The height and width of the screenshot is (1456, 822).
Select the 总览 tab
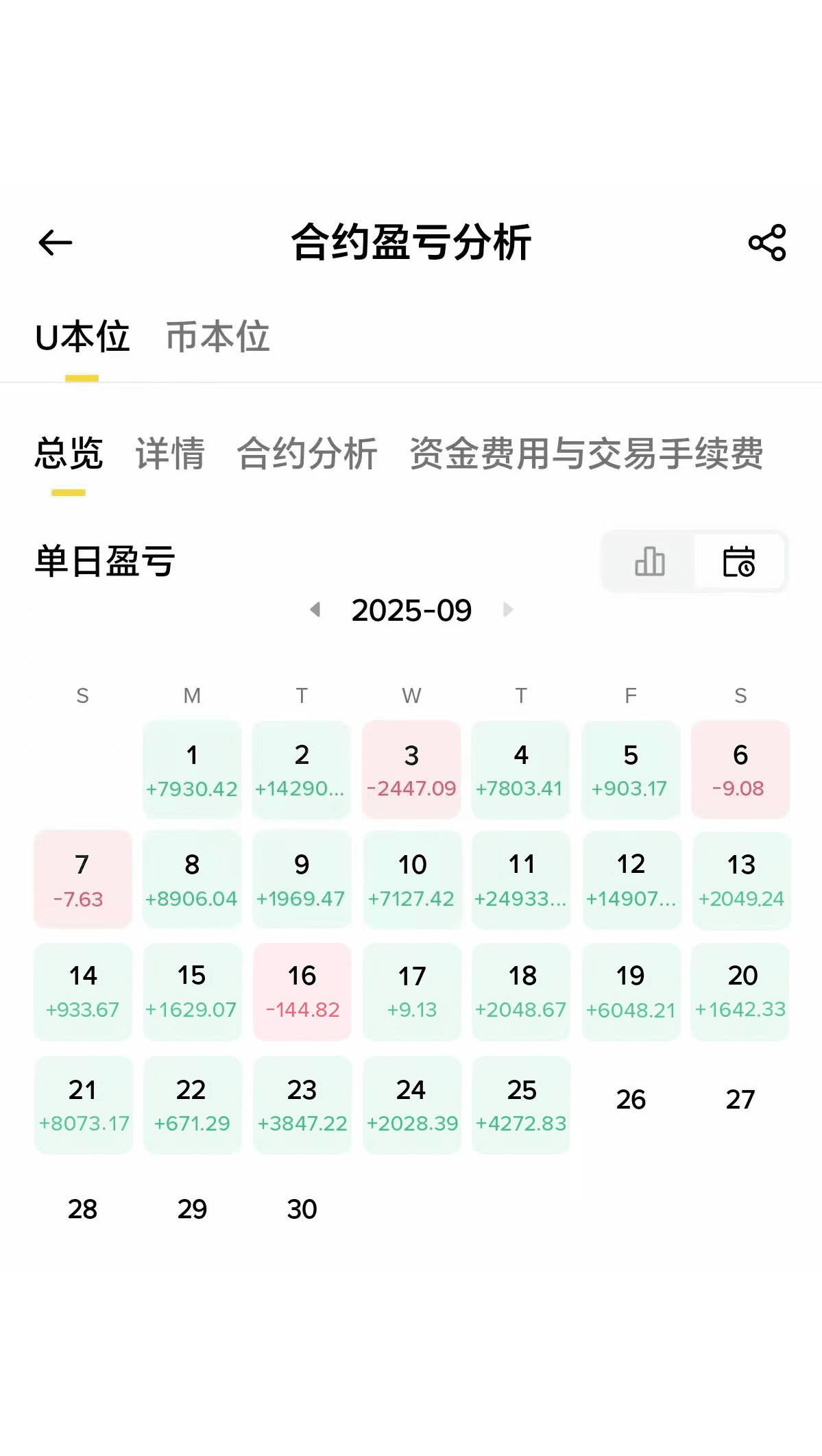tap(69, 454)
